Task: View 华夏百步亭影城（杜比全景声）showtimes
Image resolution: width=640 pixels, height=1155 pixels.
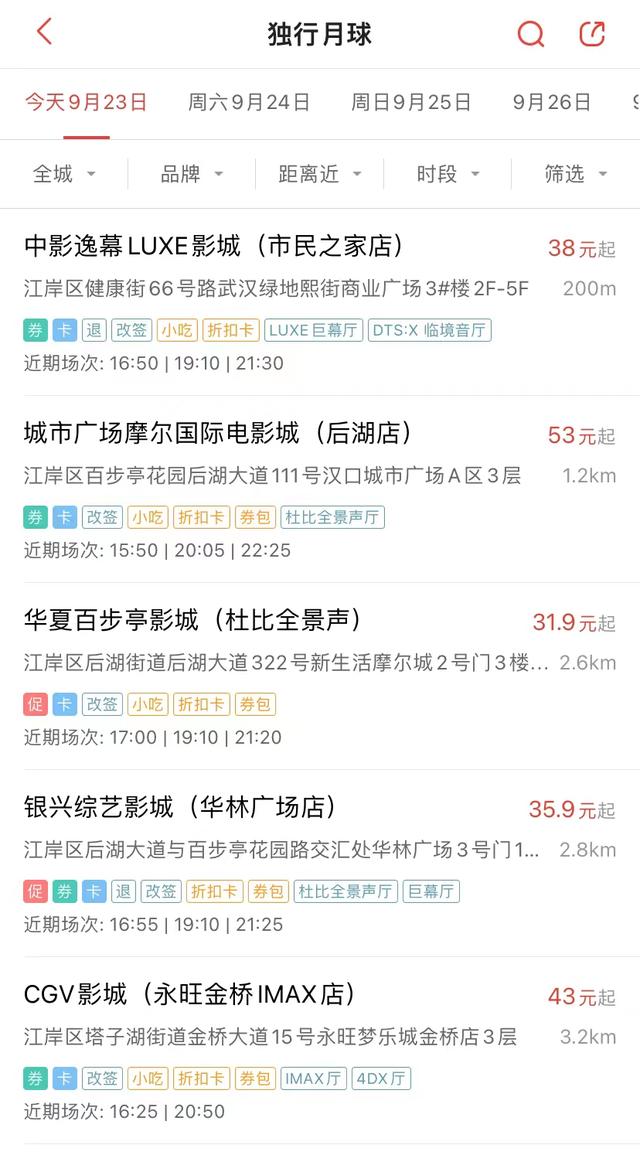Action: click(x=320, y=676)
